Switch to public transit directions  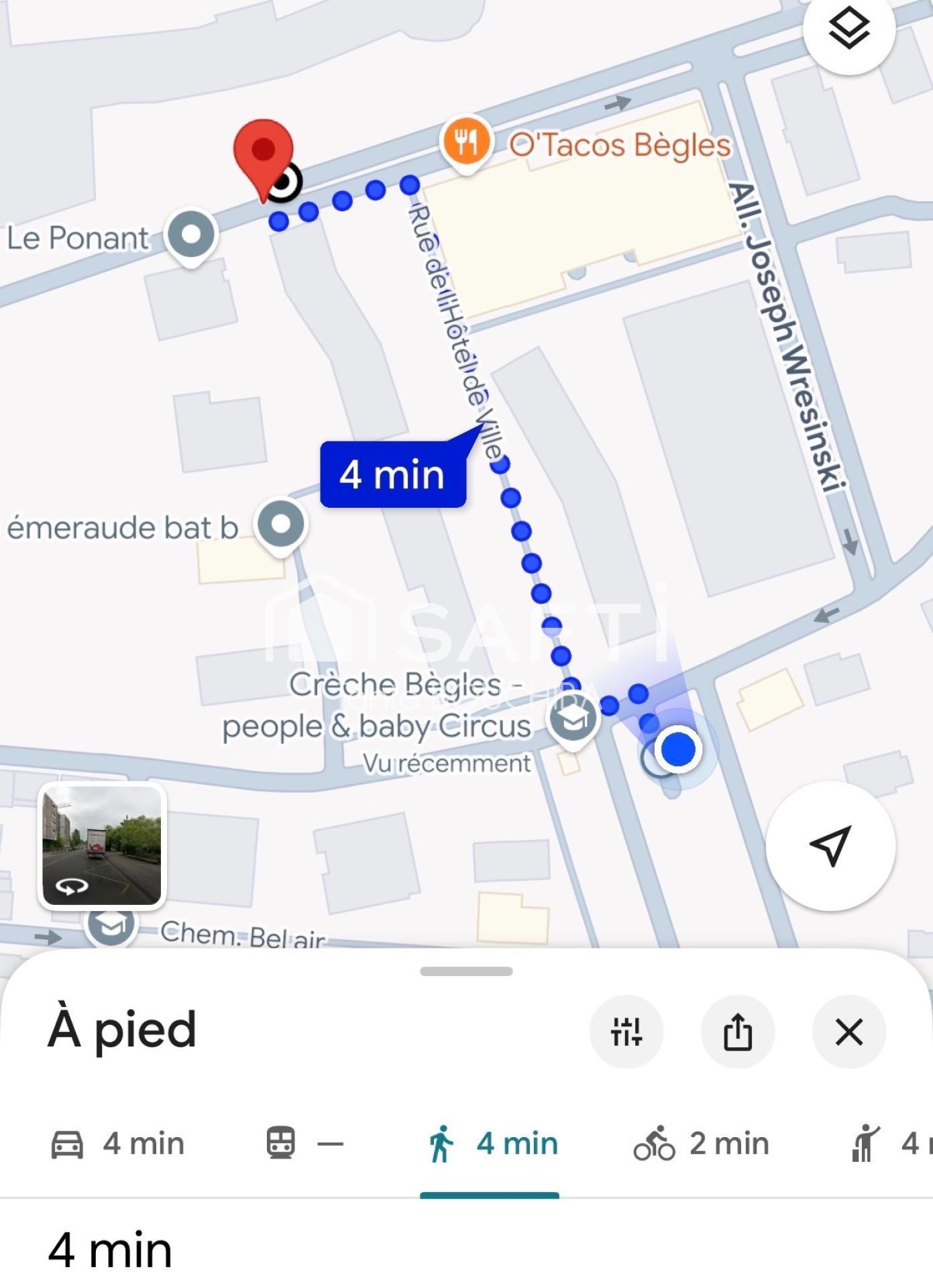[x=304, y=1144]
